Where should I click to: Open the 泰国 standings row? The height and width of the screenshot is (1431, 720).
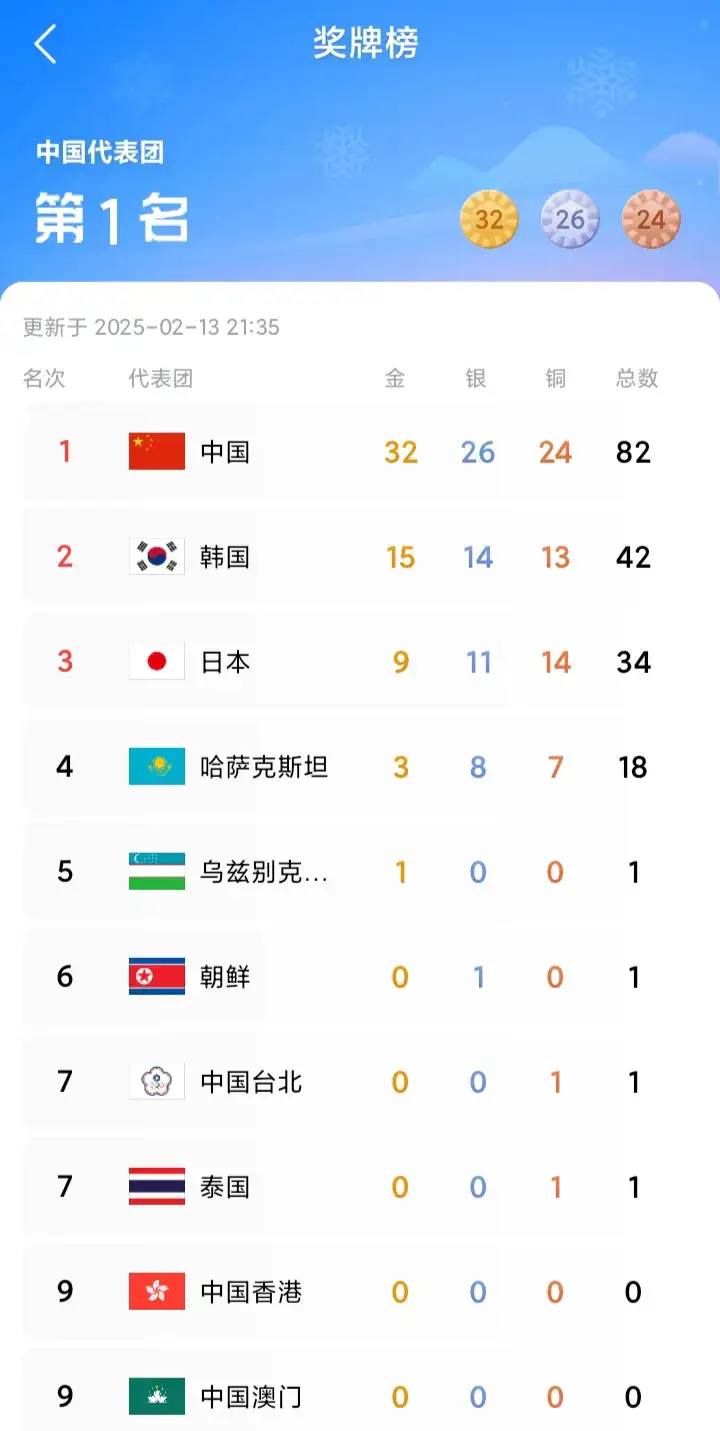click(360, 1187)
